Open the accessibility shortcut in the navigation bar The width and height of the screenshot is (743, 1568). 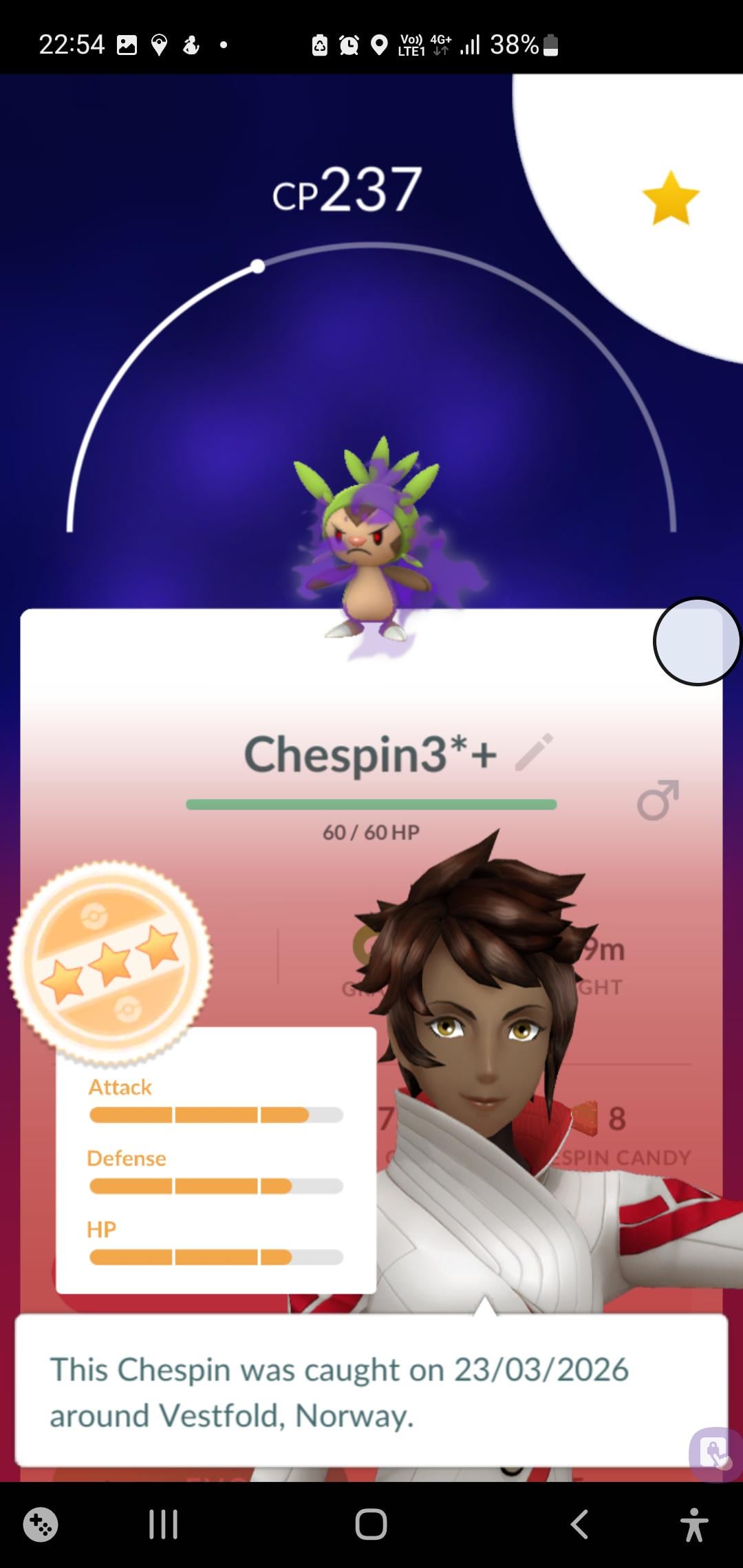(x=694, y=1525)
